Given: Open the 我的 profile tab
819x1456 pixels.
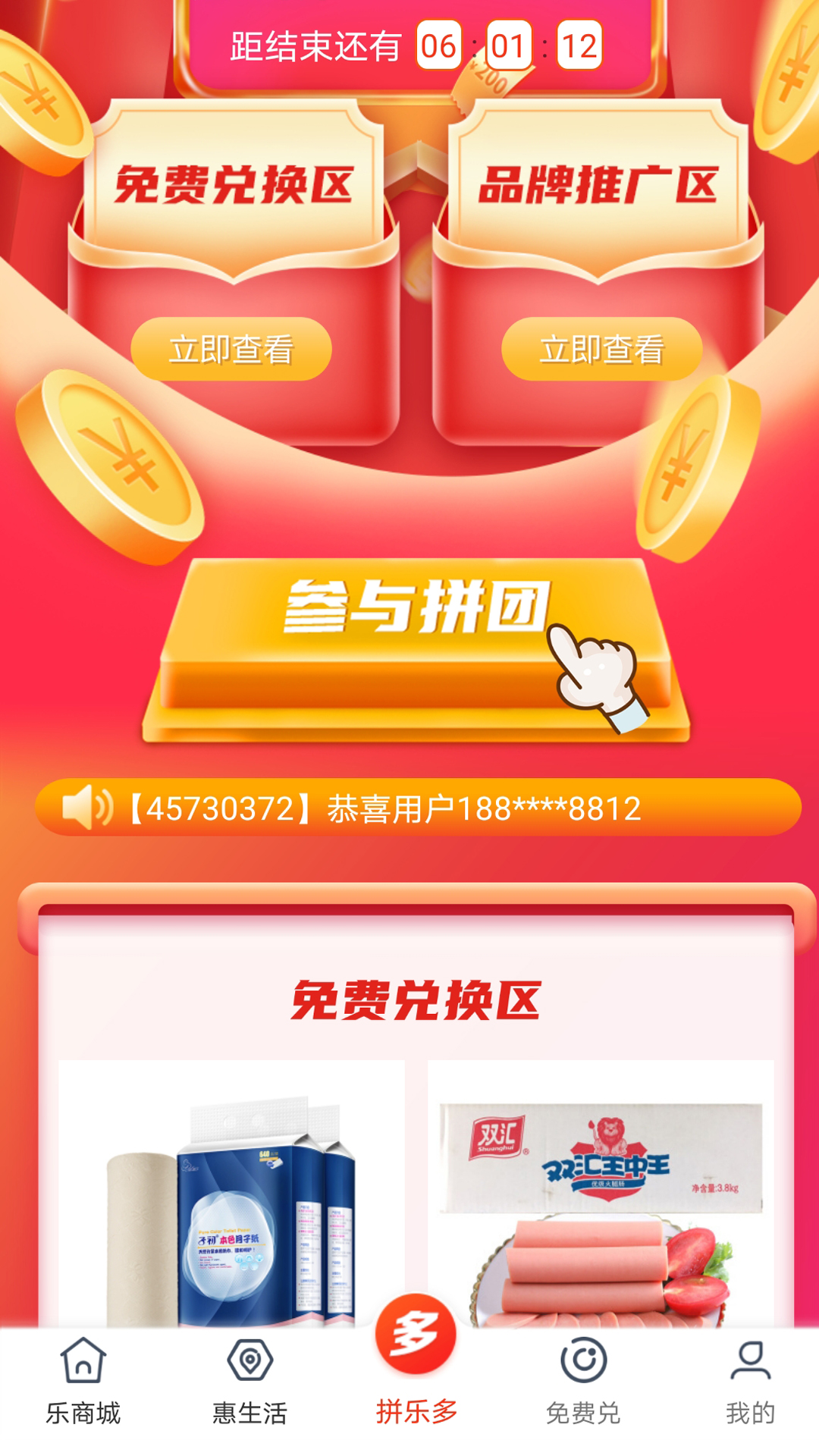Looking at the screenshot, I should click(x=750, y=1382).
